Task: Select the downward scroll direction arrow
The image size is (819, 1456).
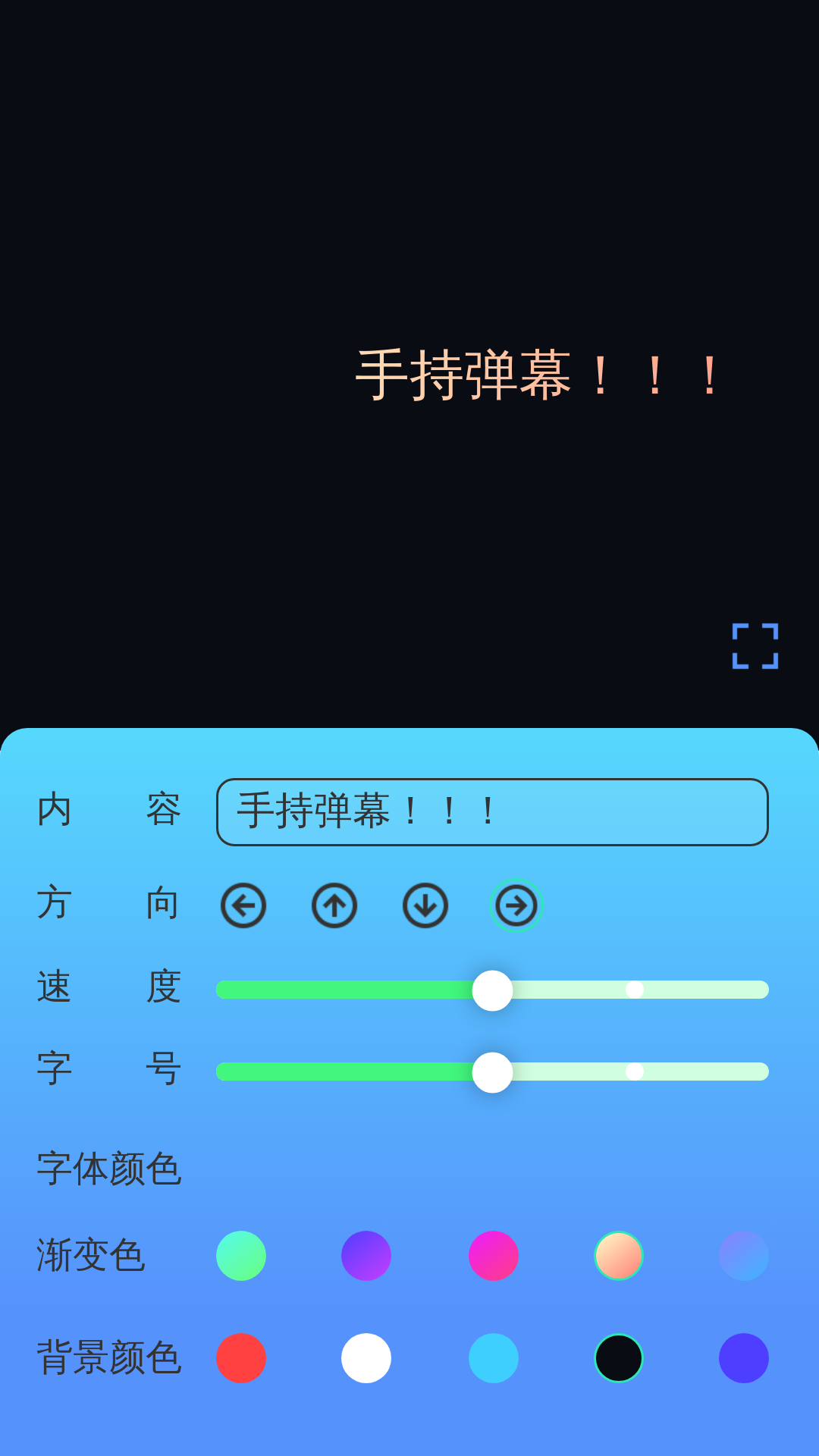Action: click(425, 905)
